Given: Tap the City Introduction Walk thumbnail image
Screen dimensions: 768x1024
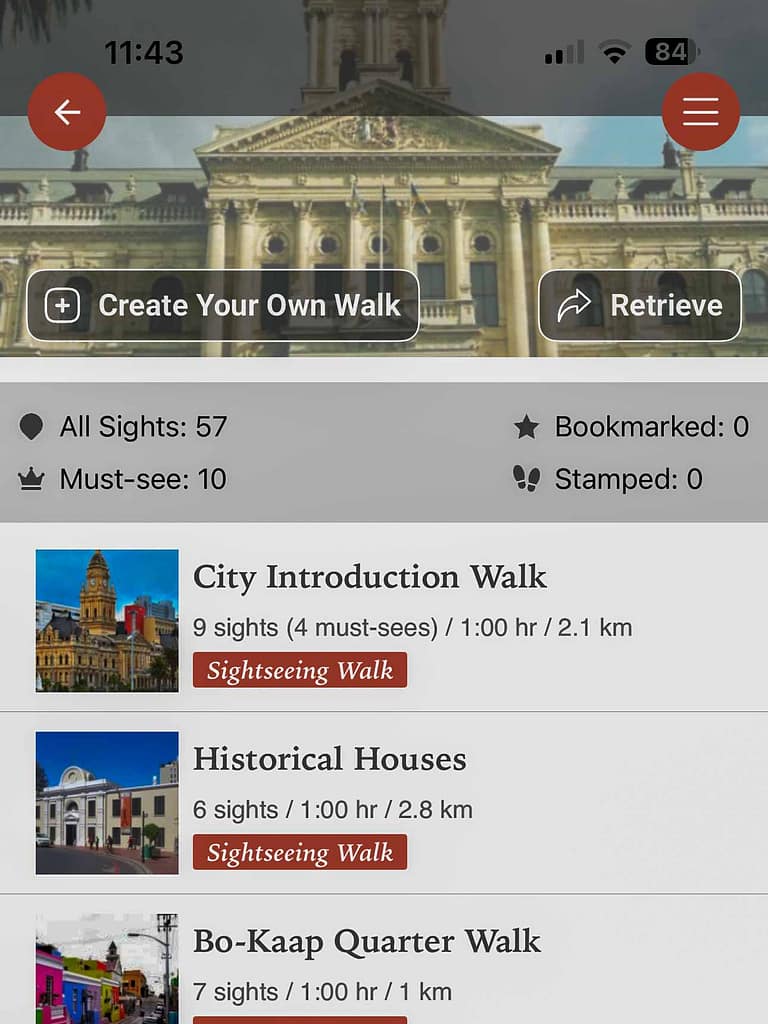Looking at the screenshot, I should [x=106, y=620].
